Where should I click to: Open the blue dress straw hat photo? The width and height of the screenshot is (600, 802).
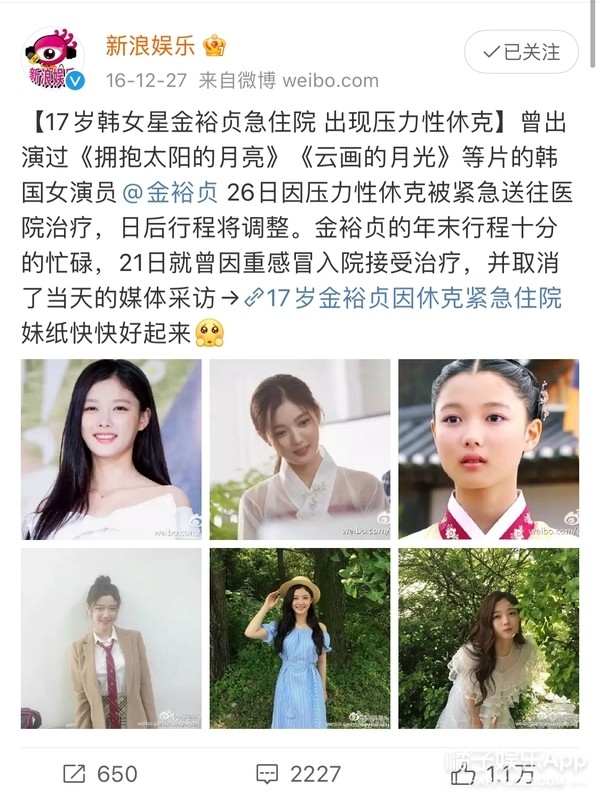(300, 638)
